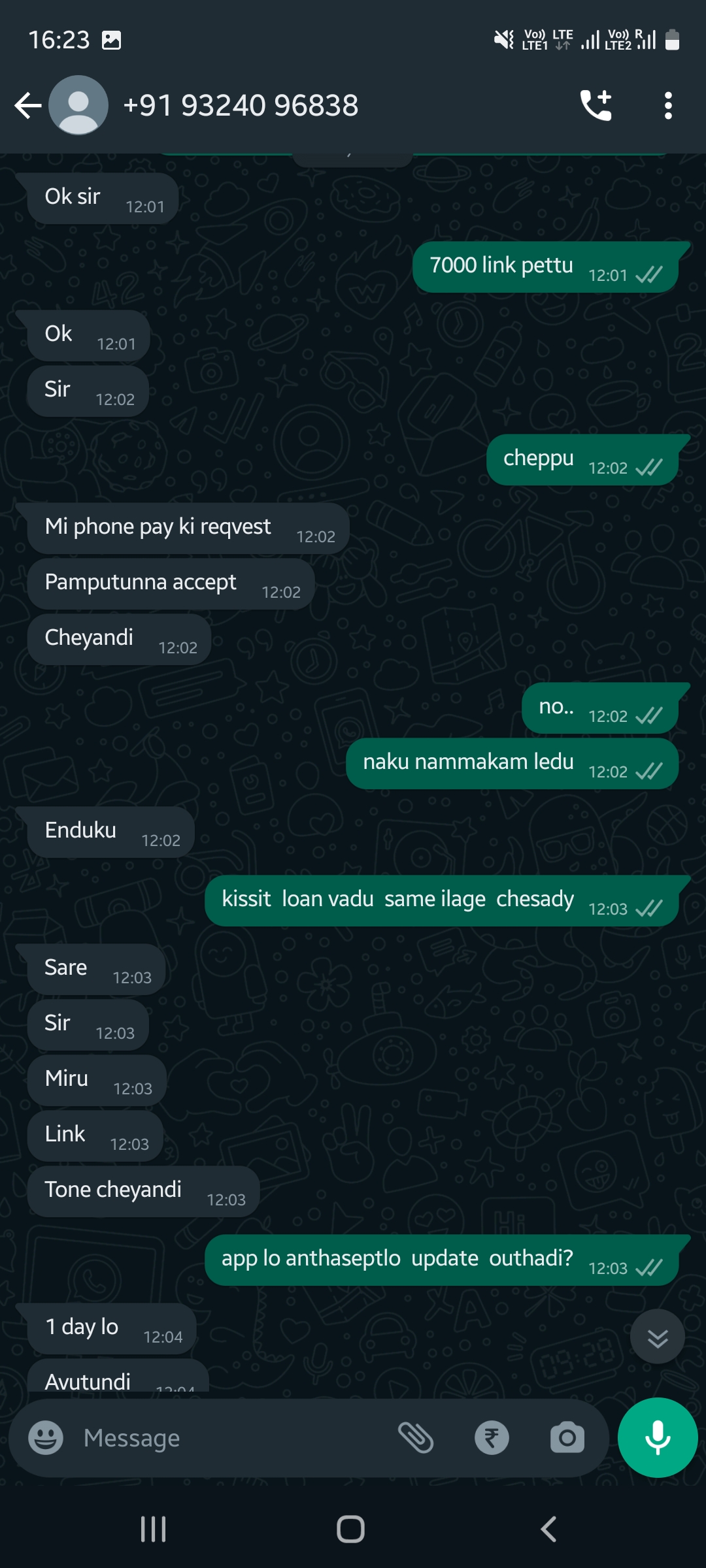Focus the Message text field
The height and width of the screenshot is (1568, 706).
pos(229,1438)
